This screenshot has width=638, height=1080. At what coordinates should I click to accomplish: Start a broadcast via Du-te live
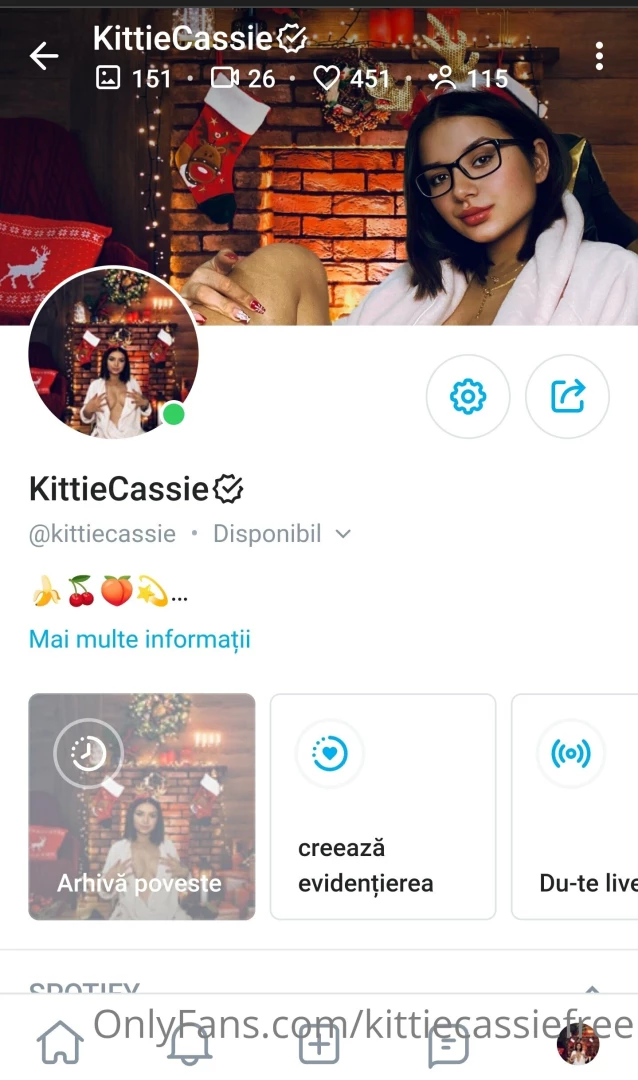pos(575,806)
